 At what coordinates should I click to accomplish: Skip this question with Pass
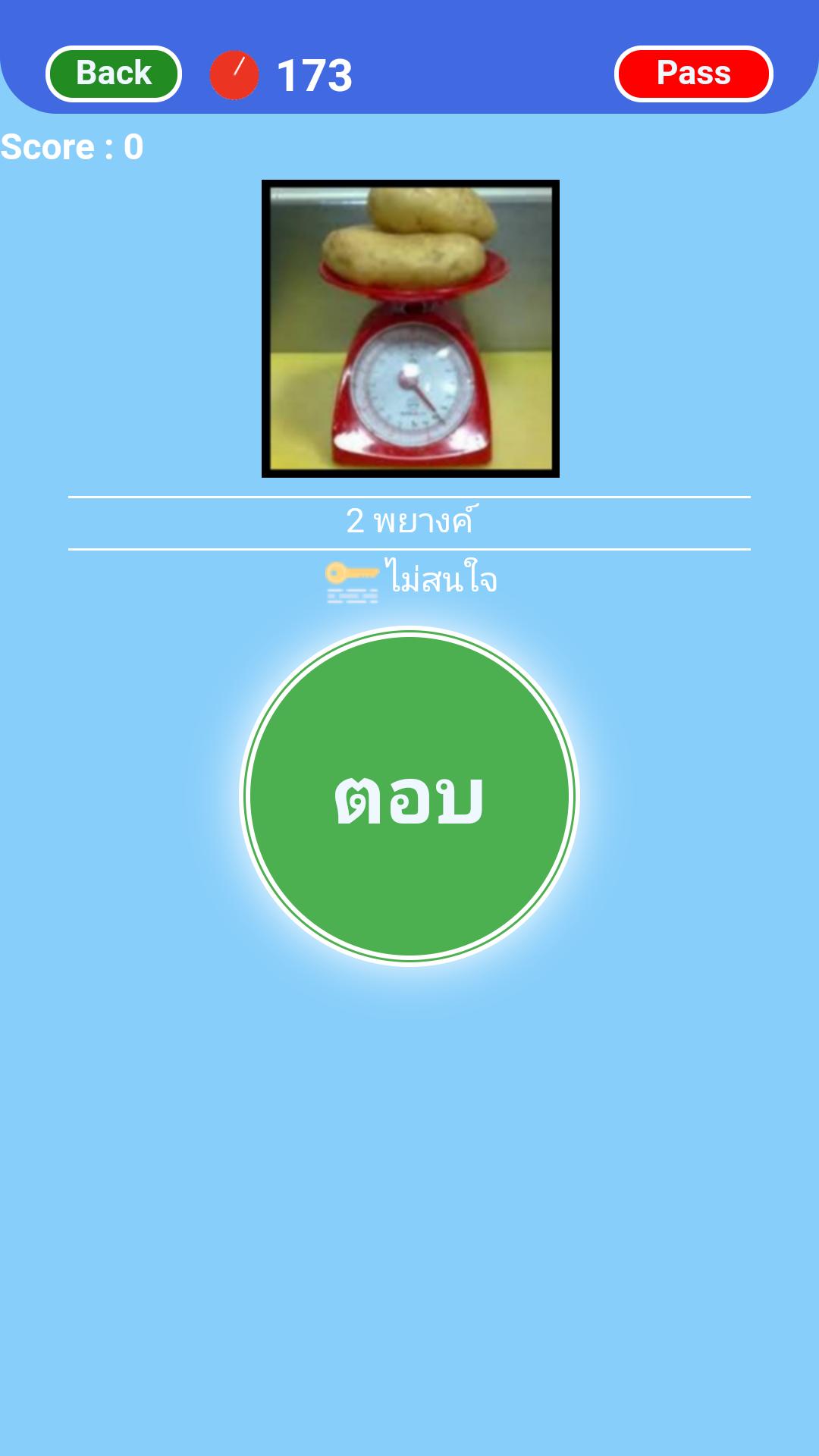[693, 74]
